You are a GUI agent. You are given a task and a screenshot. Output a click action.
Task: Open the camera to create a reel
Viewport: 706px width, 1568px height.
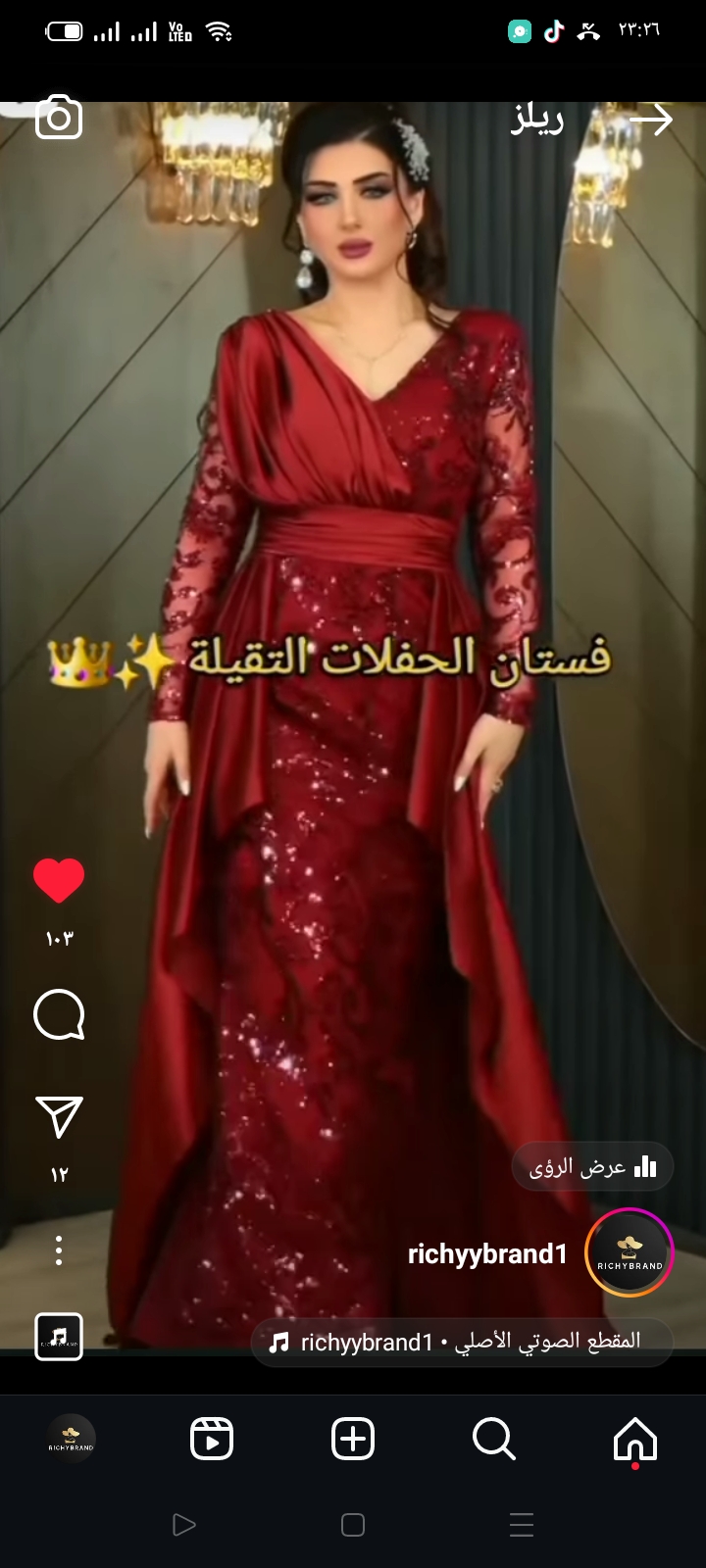tap(59, 119)
